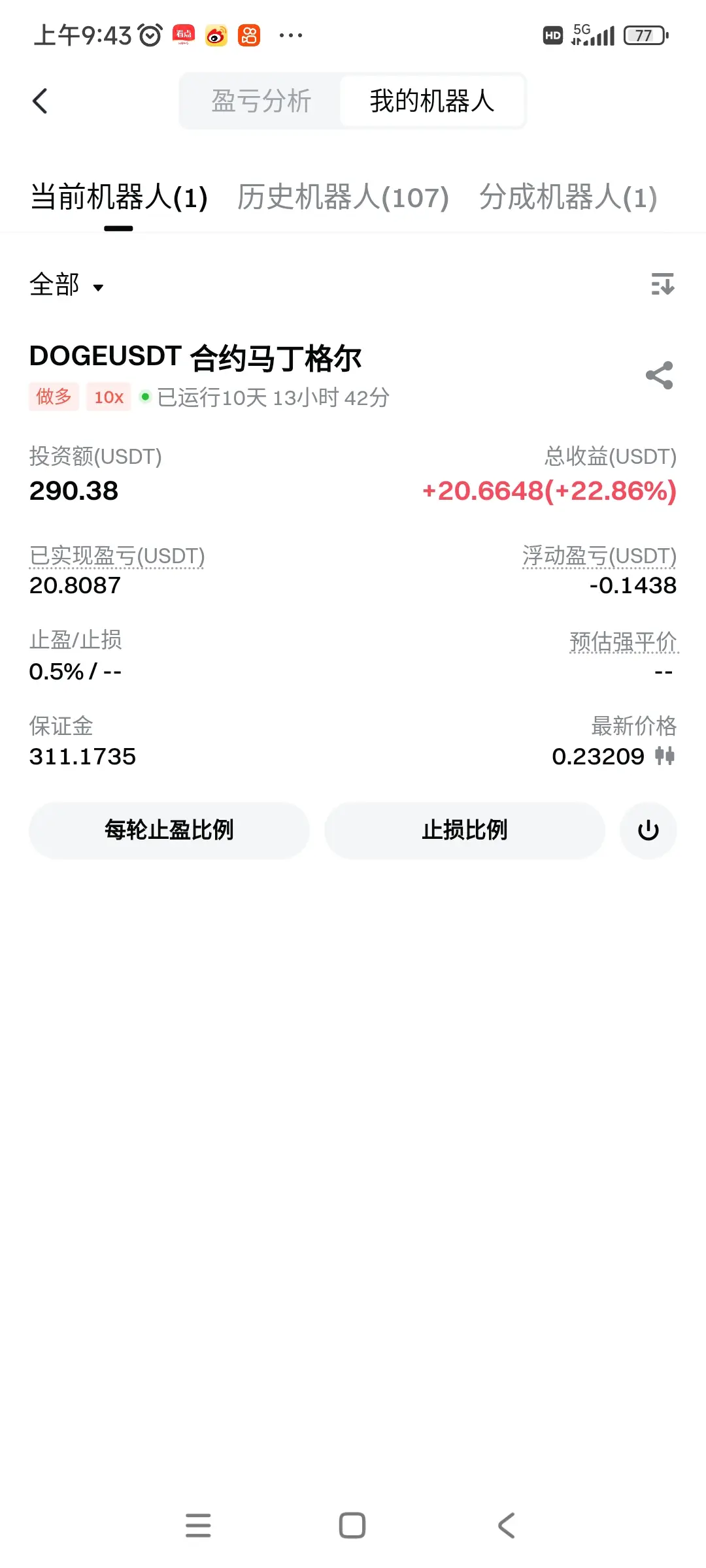Show explanation for 已实现盈亏(USDT)
The width and height of the screenshot is (706, 1568).
117,556
